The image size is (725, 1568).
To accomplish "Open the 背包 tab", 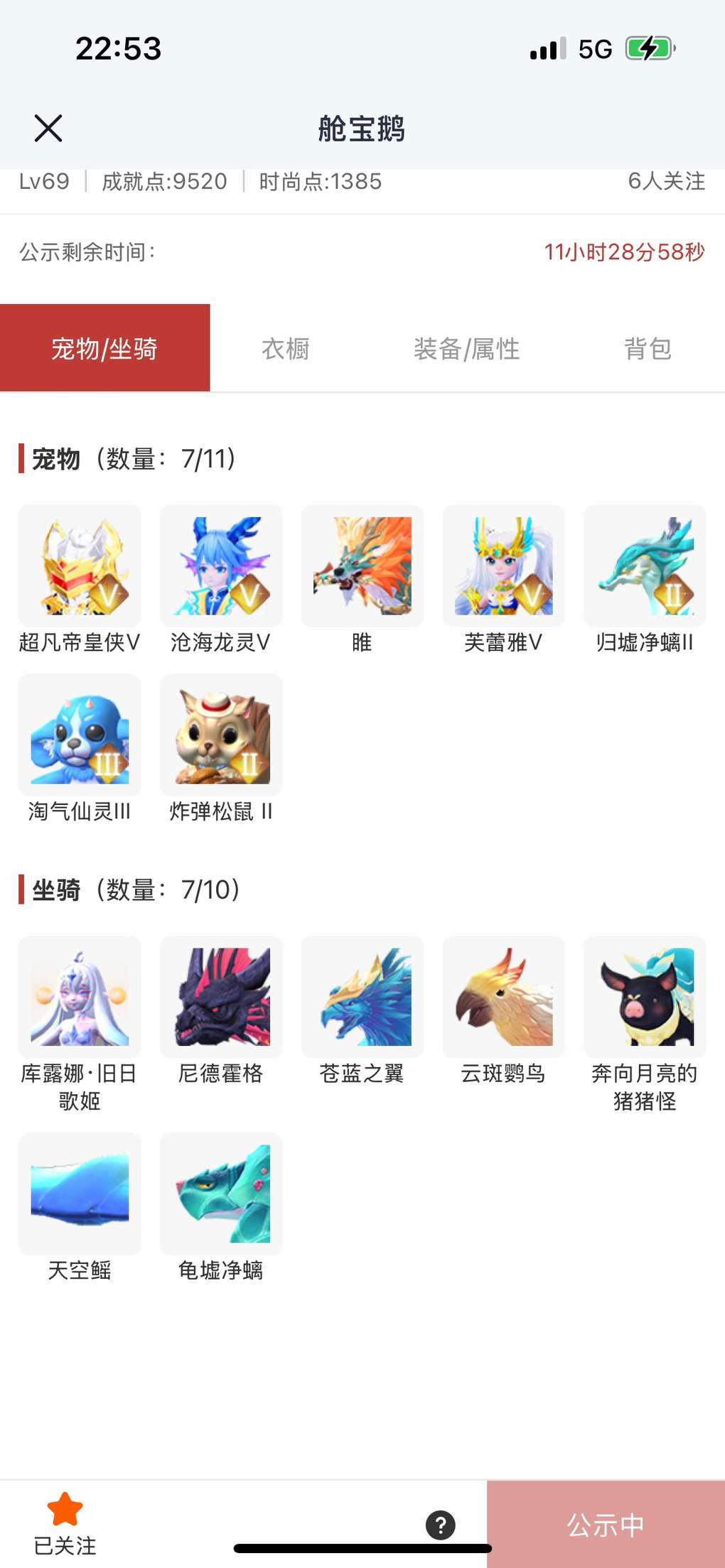I will point(648,349).
